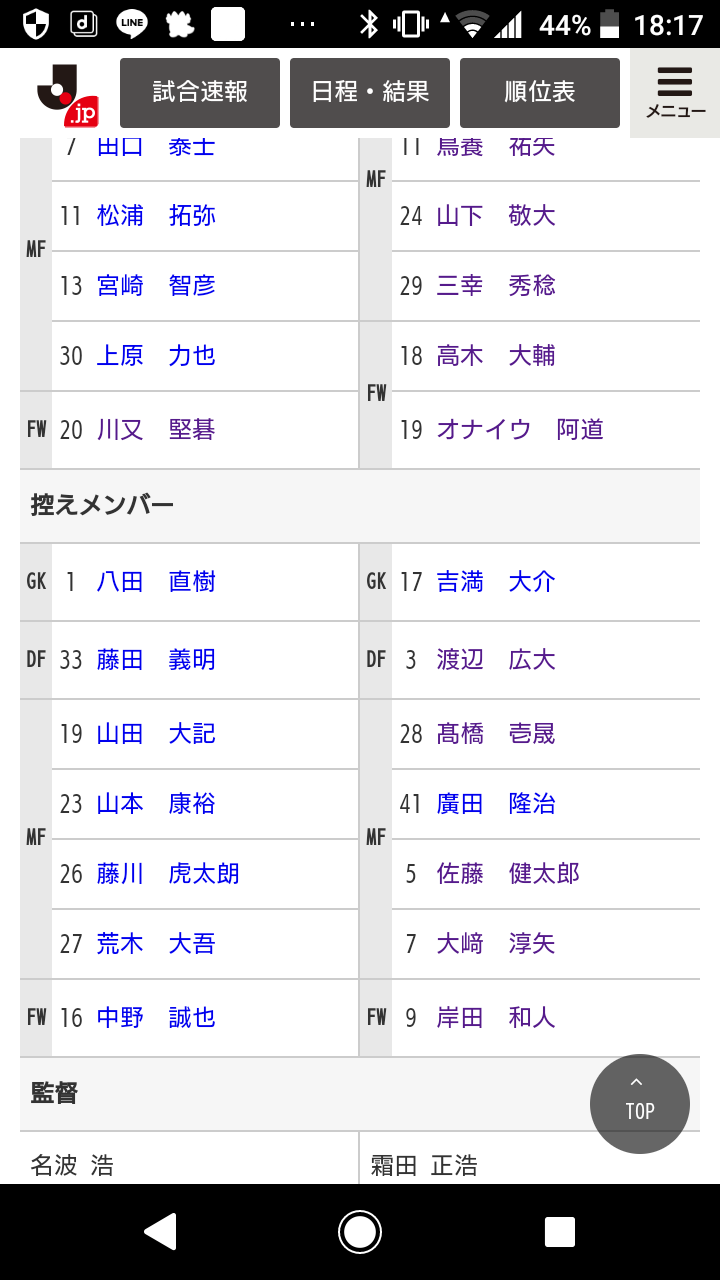This screenshot has height=1280, width=720.
Task: Open the 順位表 standings page
Action: [x=540, y=93]
